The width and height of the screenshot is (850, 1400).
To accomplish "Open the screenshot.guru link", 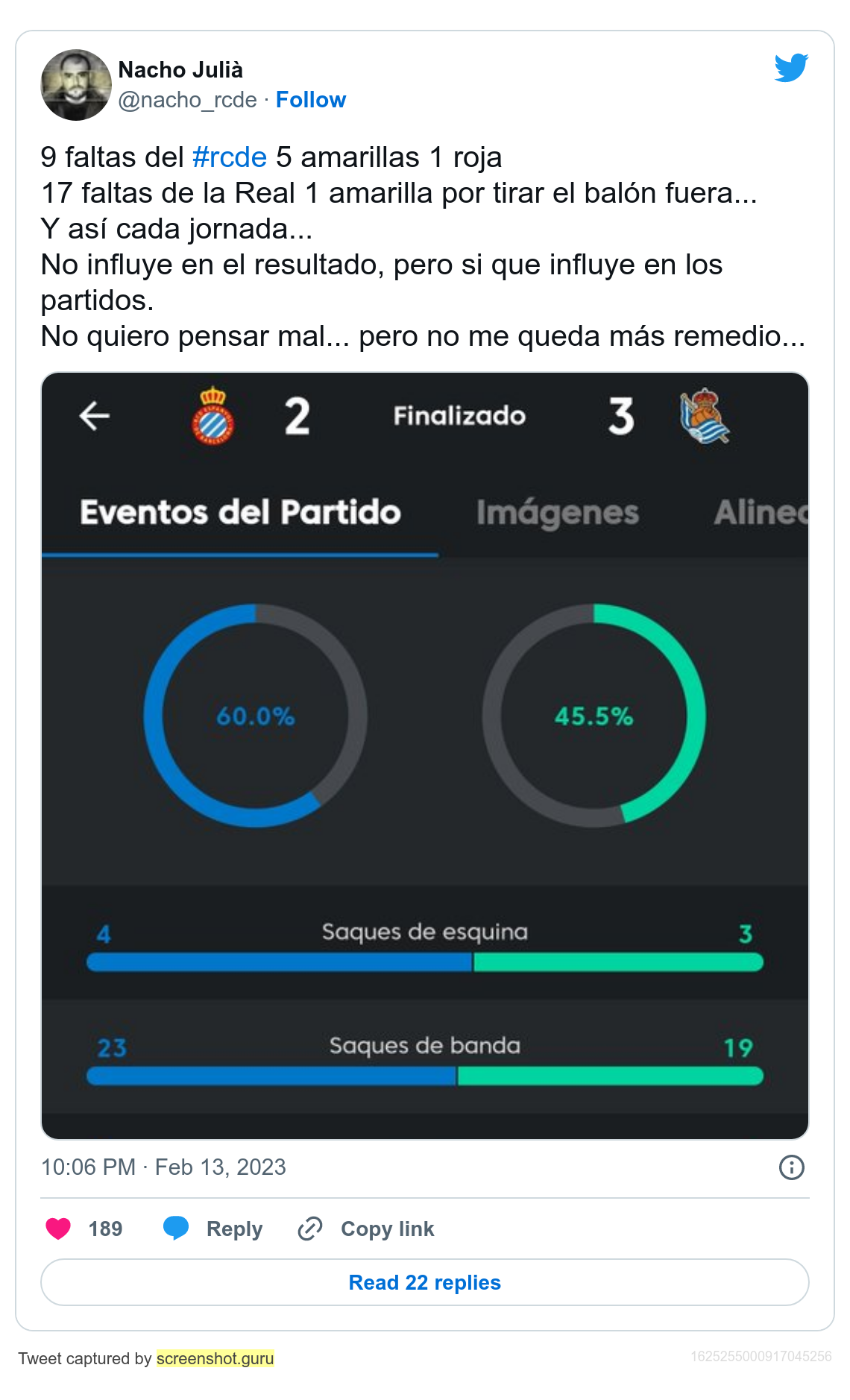I will tap(215, 1358).
